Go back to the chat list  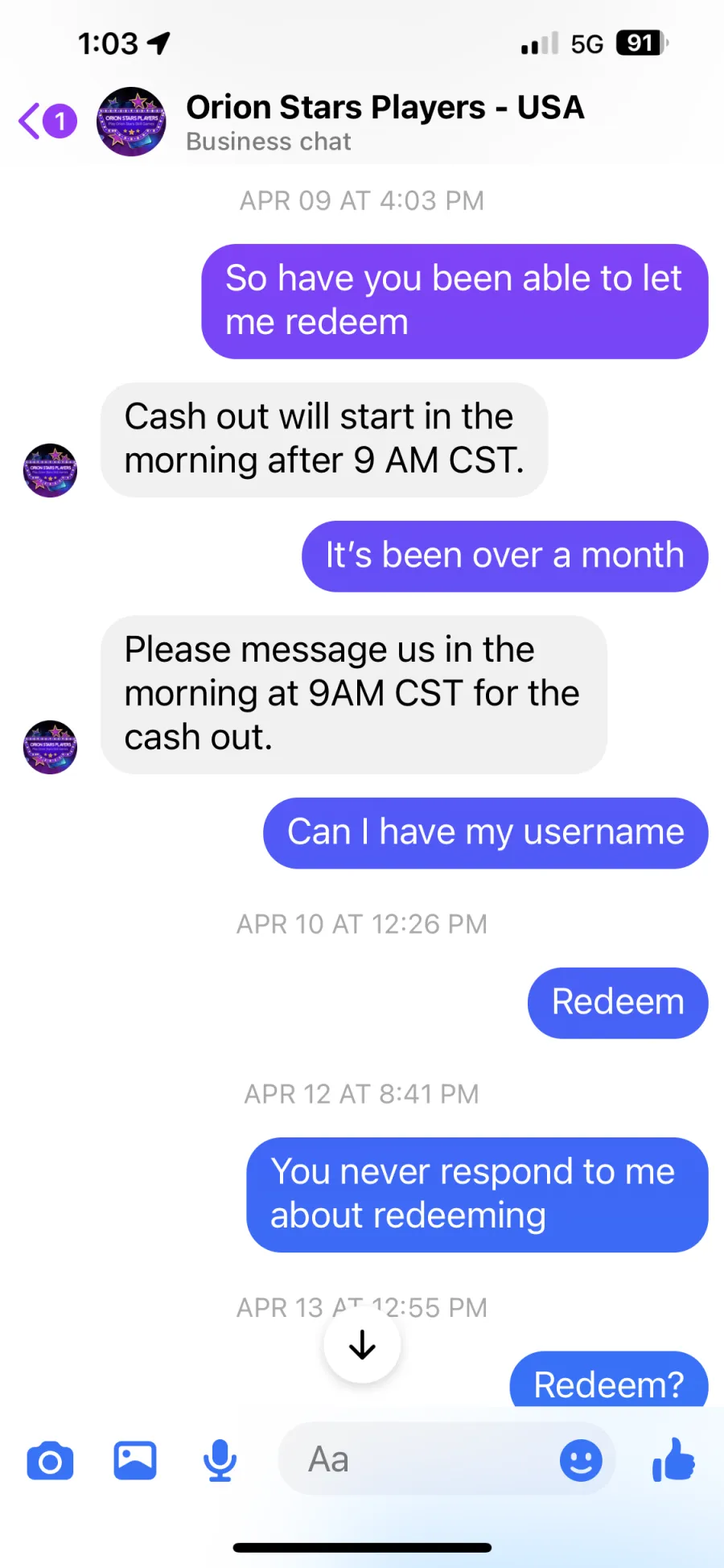point(47,122)
